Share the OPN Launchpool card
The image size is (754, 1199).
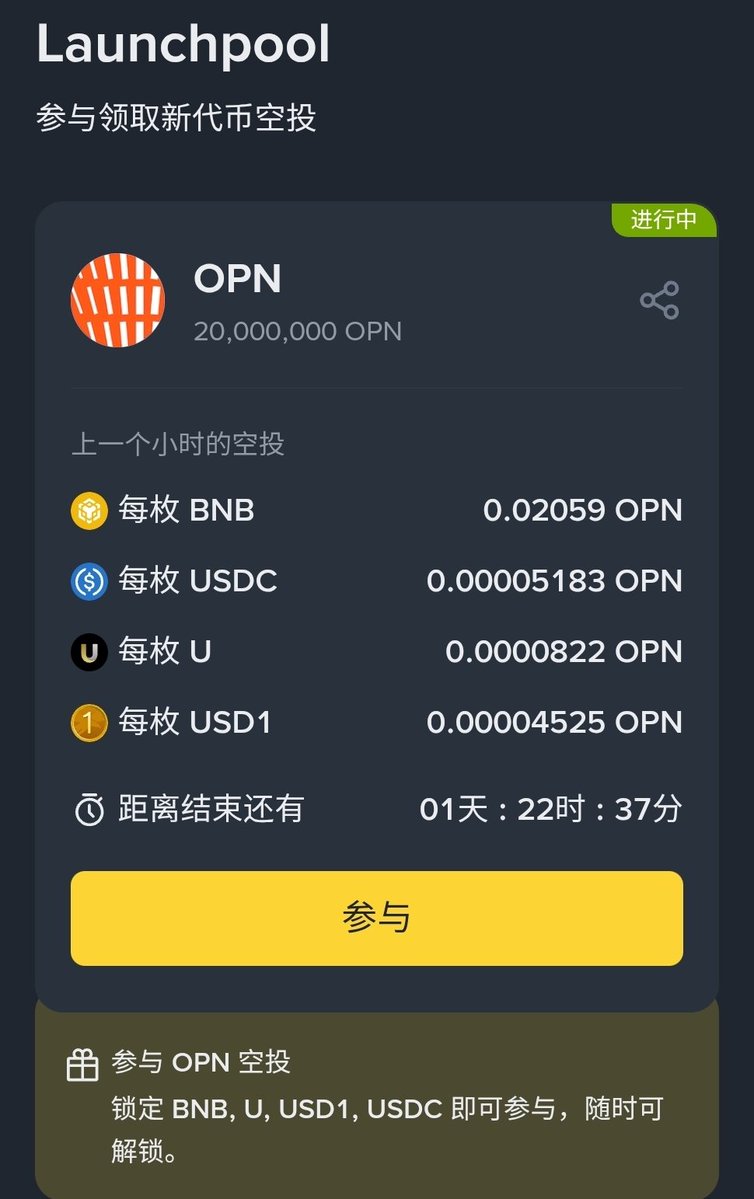pos(659,300)
